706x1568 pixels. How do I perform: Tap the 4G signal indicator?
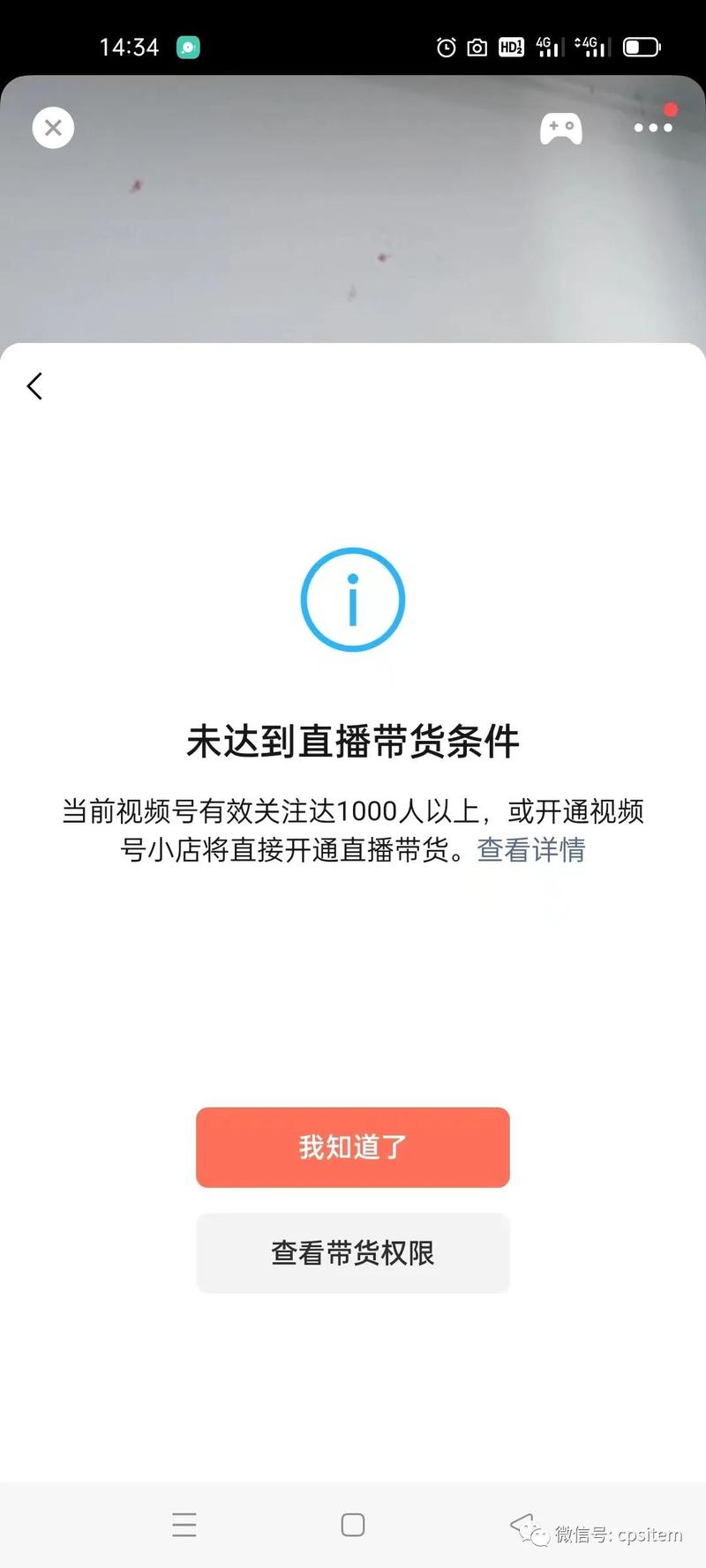pyautogui.click(x=547, y=47)
